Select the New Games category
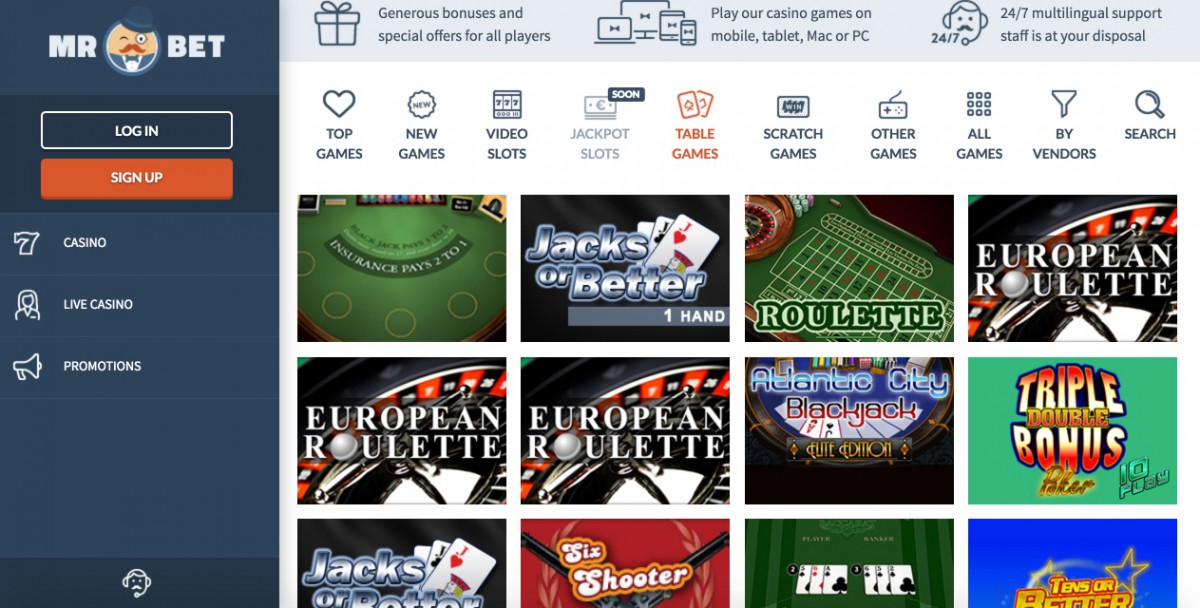 (x=421, y=125)
